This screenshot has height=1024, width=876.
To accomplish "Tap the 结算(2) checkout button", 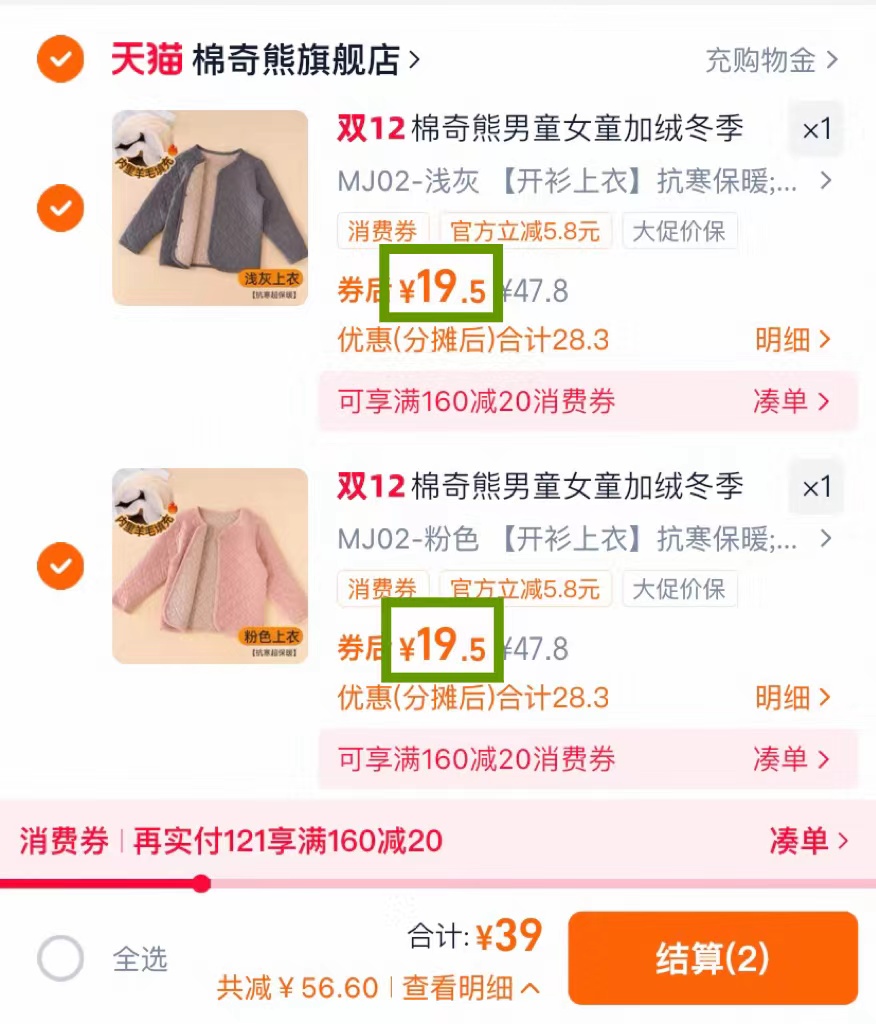I will pyautogui.click(x=713, y=958).
